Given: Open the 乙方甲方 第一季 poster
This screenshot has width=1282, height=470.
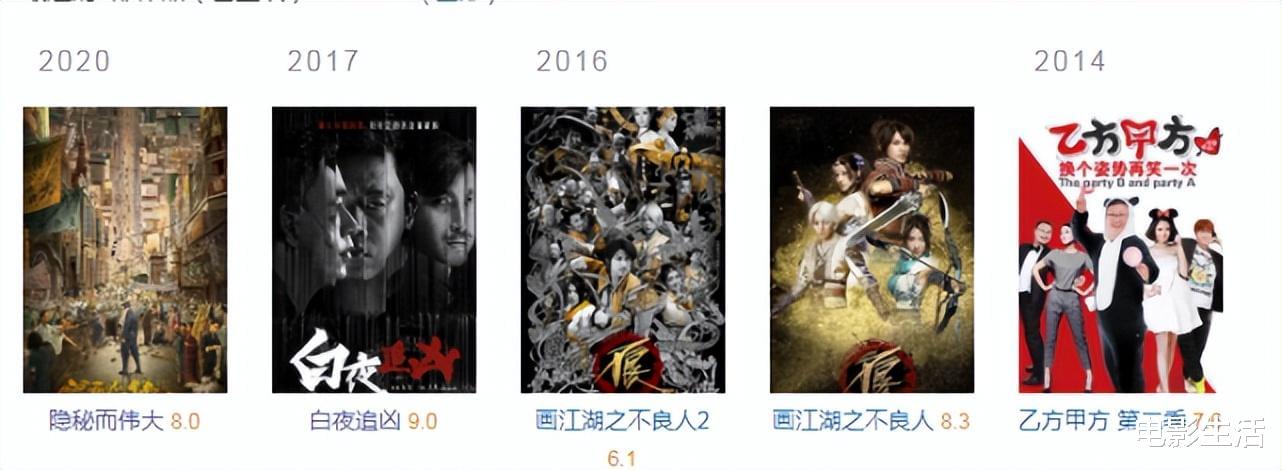Looking at the screenshot, I should click(x=1120, y=250).
